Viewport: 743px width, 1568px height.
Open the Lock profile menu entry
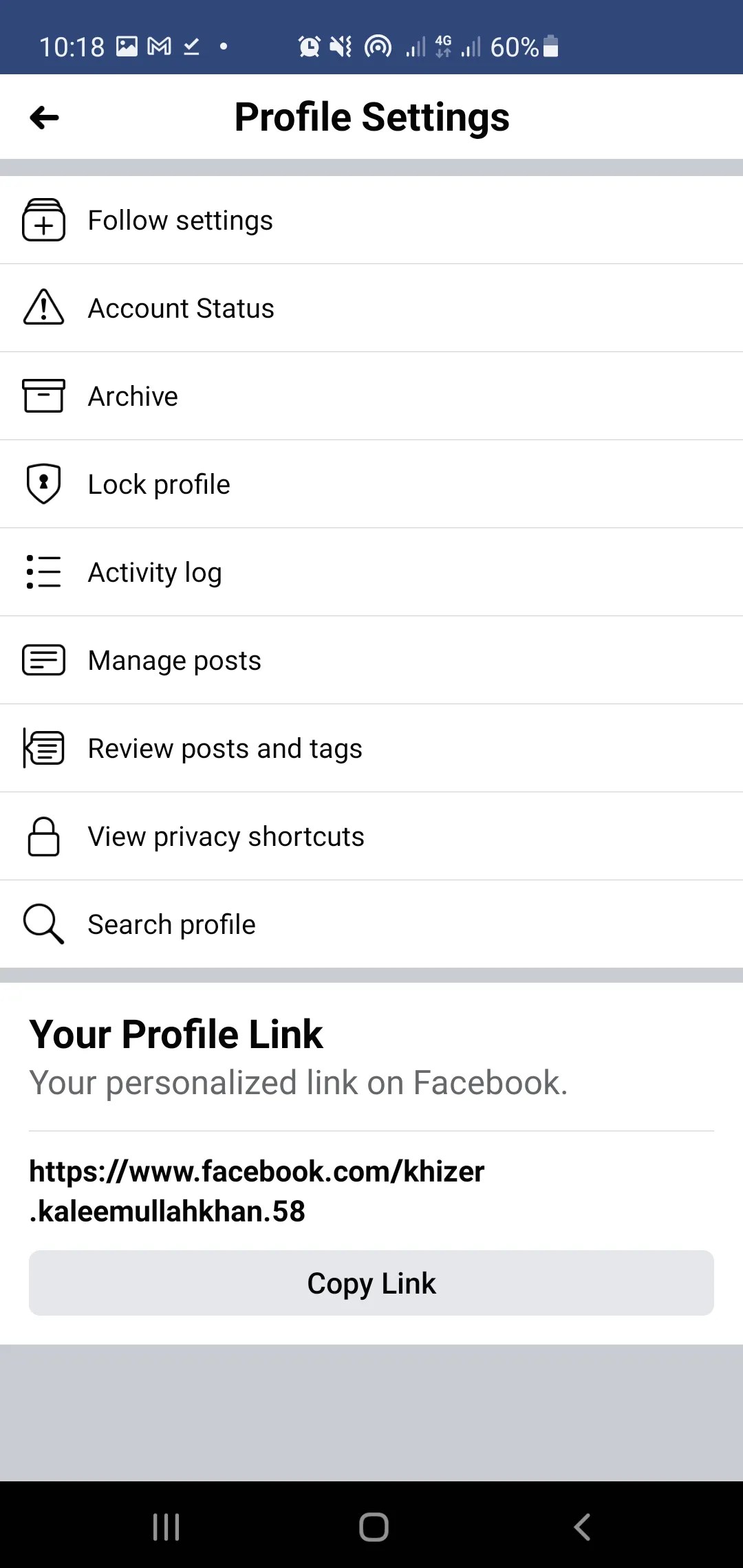158,483
